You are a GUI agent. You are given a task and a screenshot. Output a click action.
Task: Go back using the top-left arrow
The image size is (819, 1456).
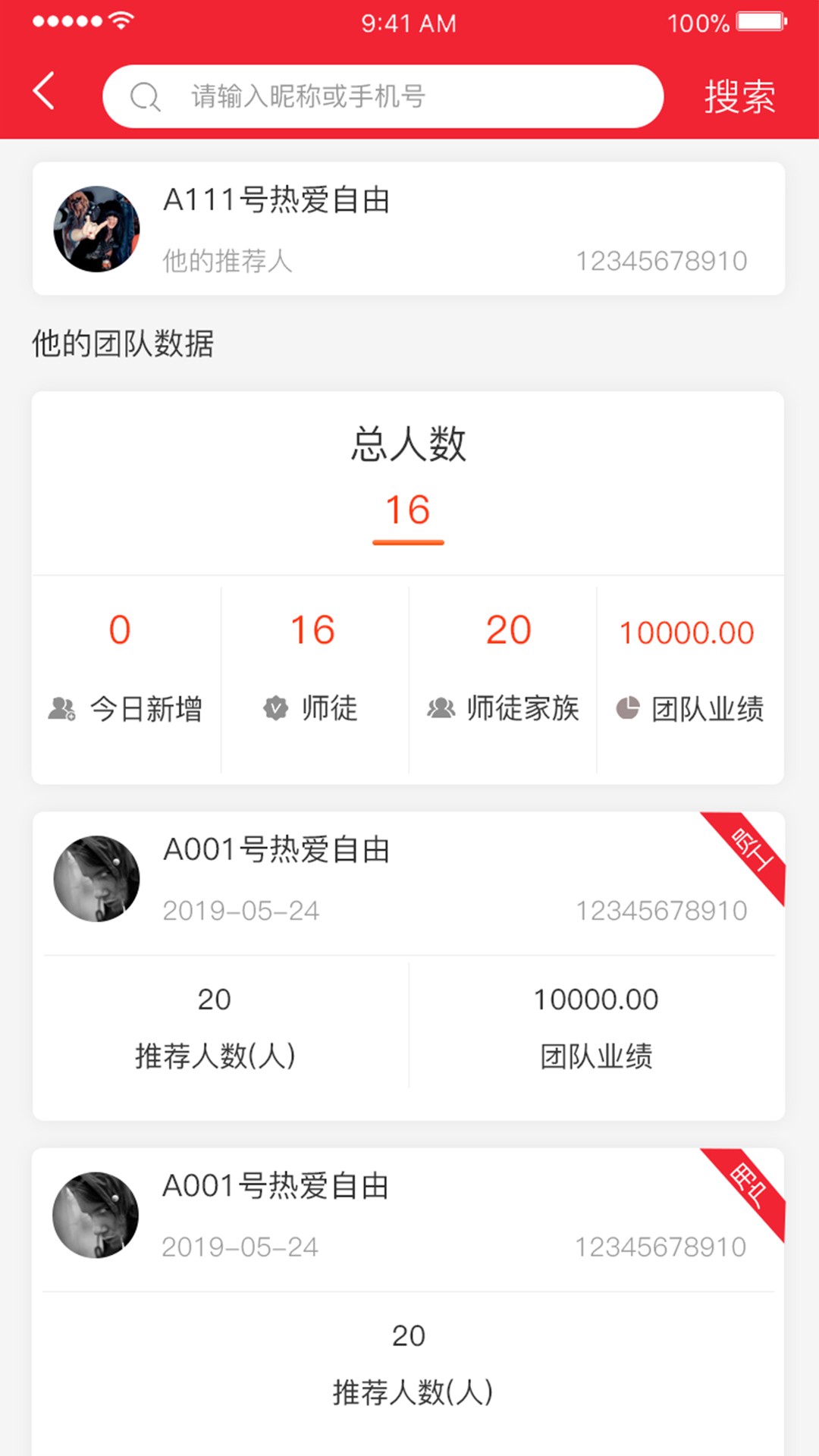click(44, 93)
